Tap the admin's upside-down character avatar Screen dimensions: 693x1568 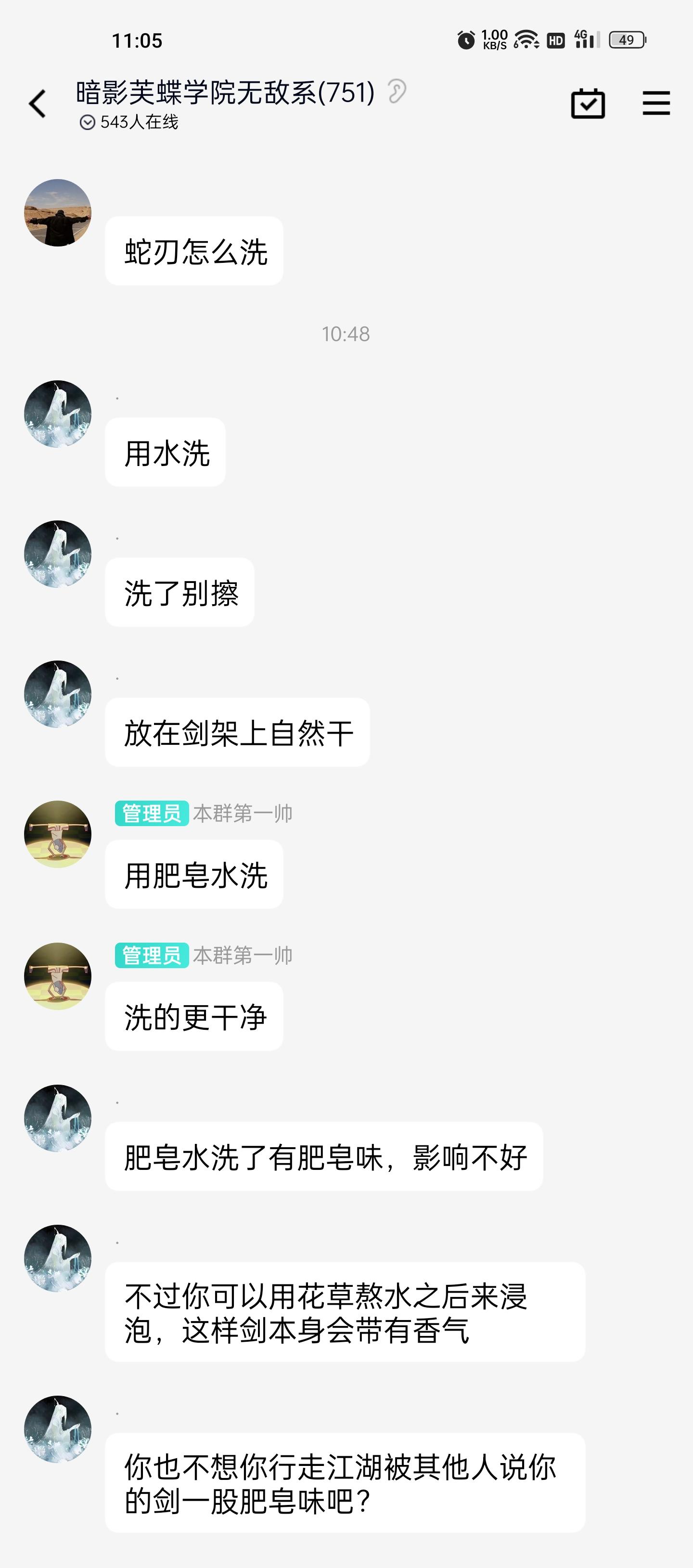58,834
